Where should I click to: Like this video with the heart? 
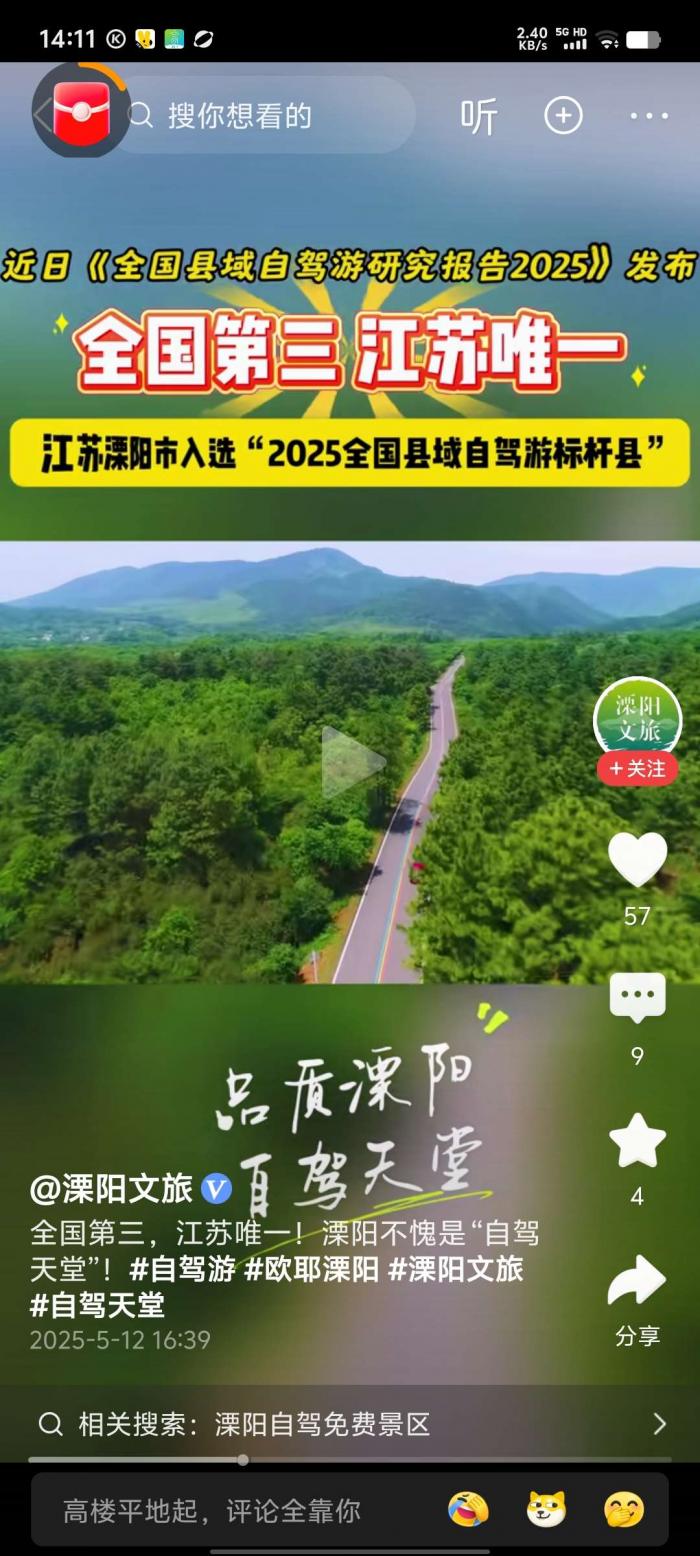click(637, 860)
